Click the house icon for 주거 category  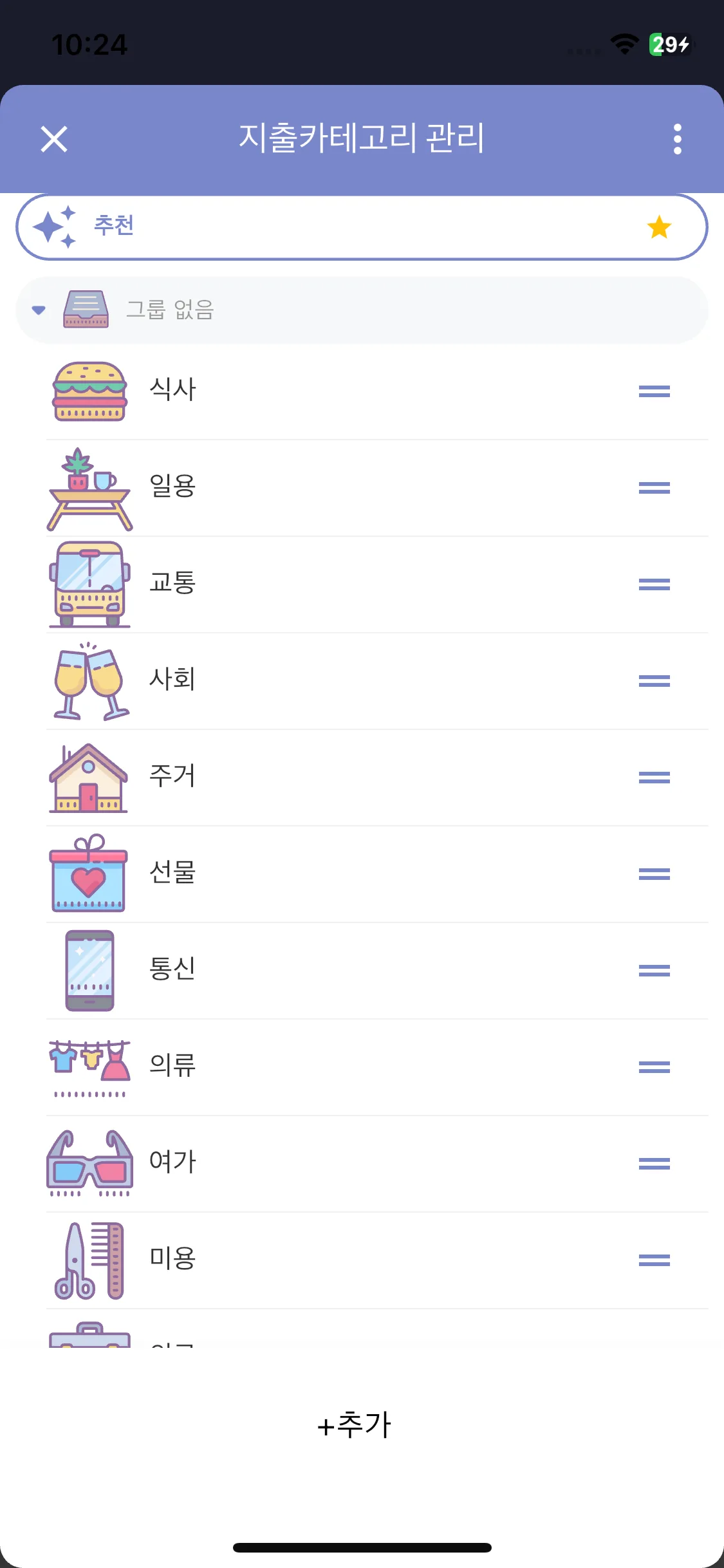click(x=89, y=778)
